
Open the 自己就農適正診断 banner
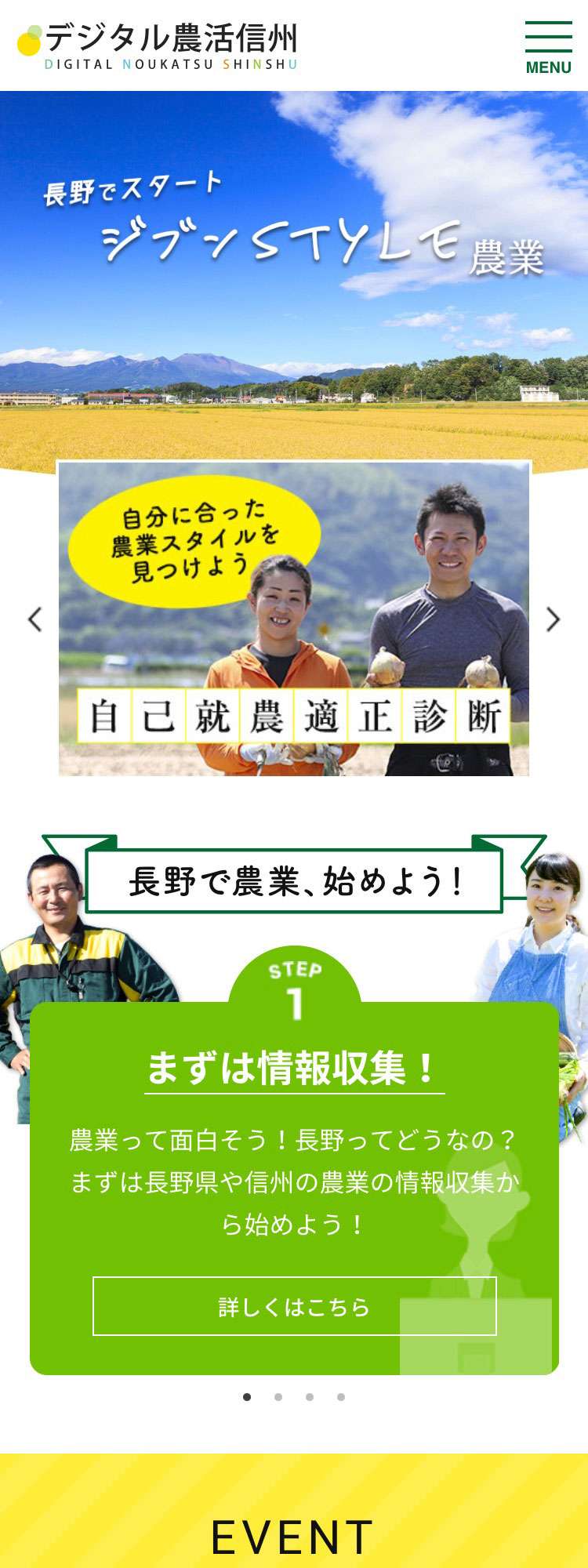294,619
